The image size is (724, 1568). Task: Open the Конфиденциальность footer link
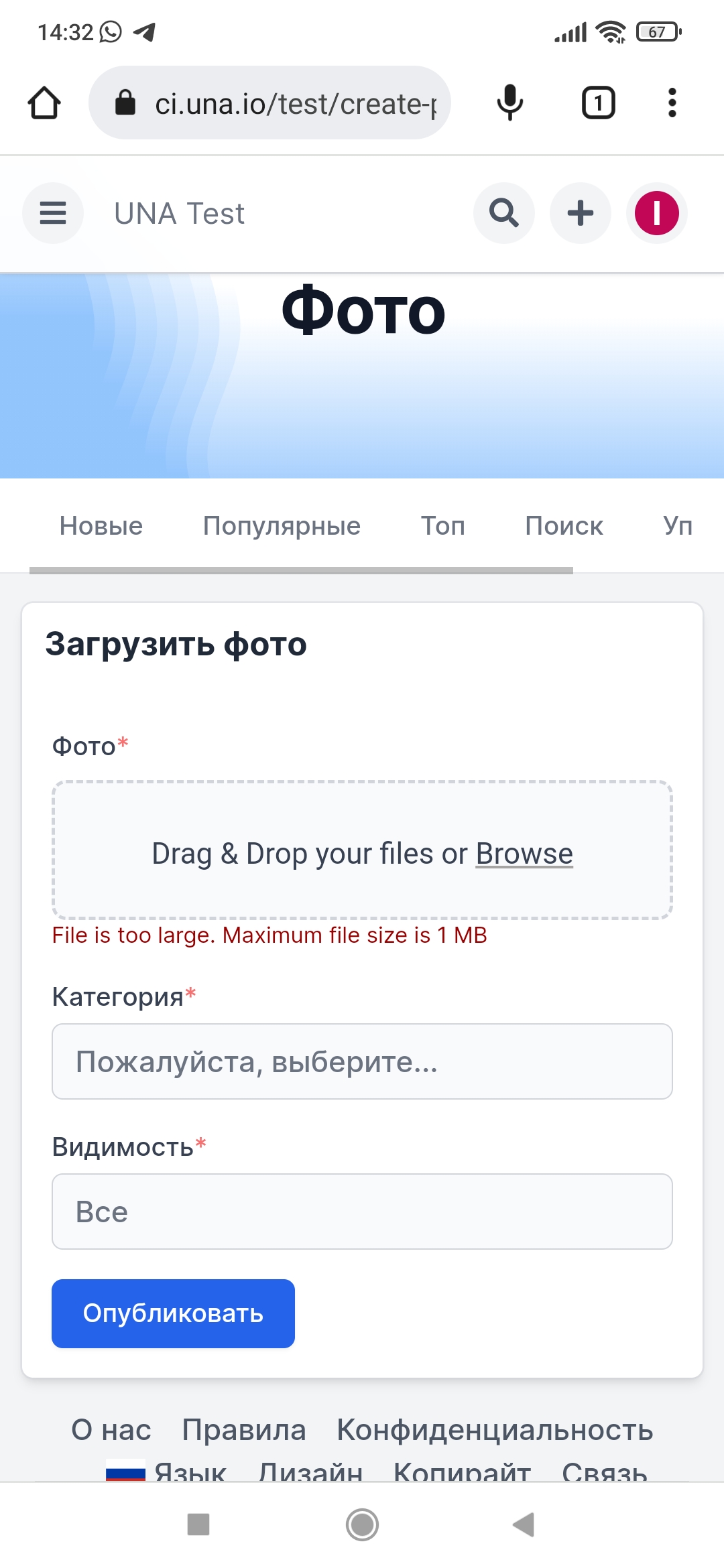coord(495,1430)
